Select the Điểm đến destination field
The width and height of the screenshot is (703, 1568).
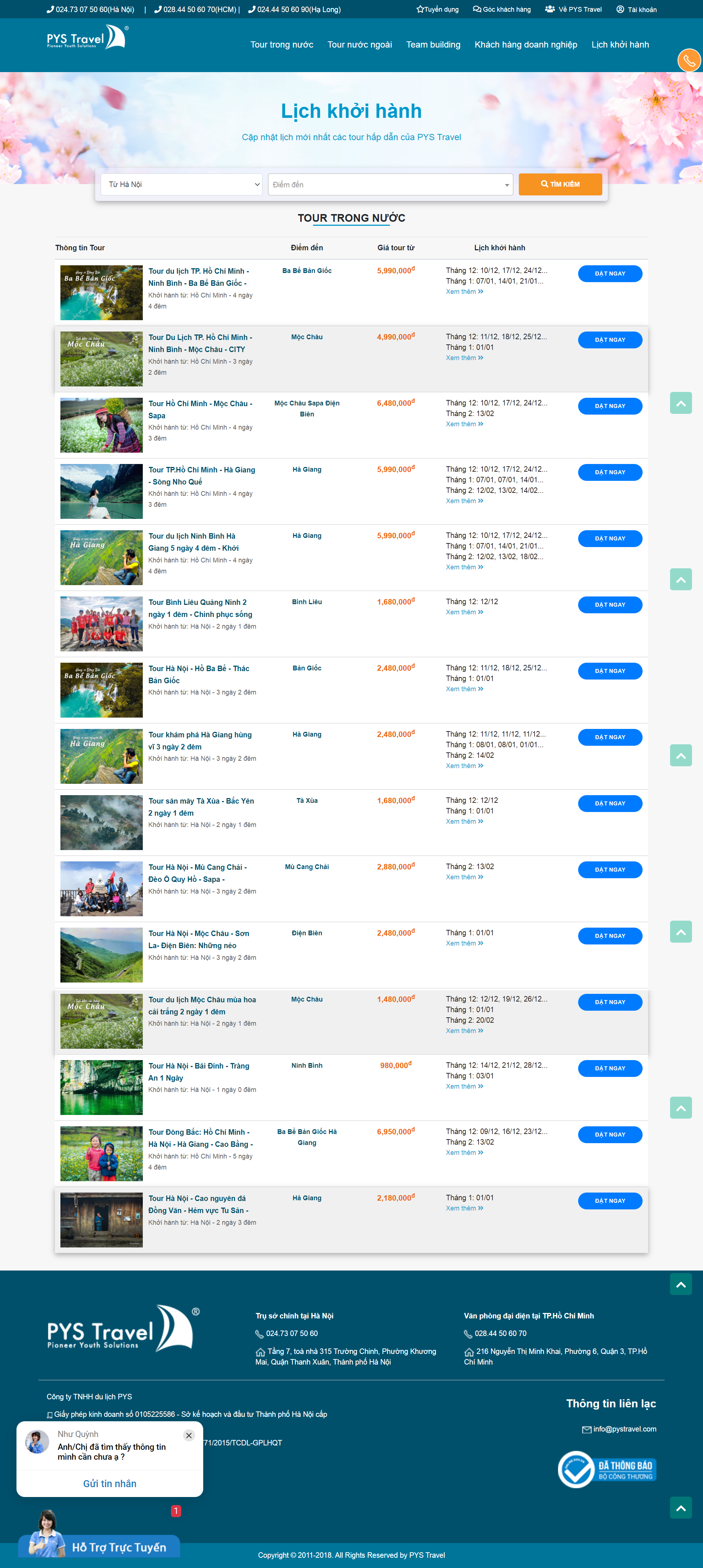click(390, 184)
